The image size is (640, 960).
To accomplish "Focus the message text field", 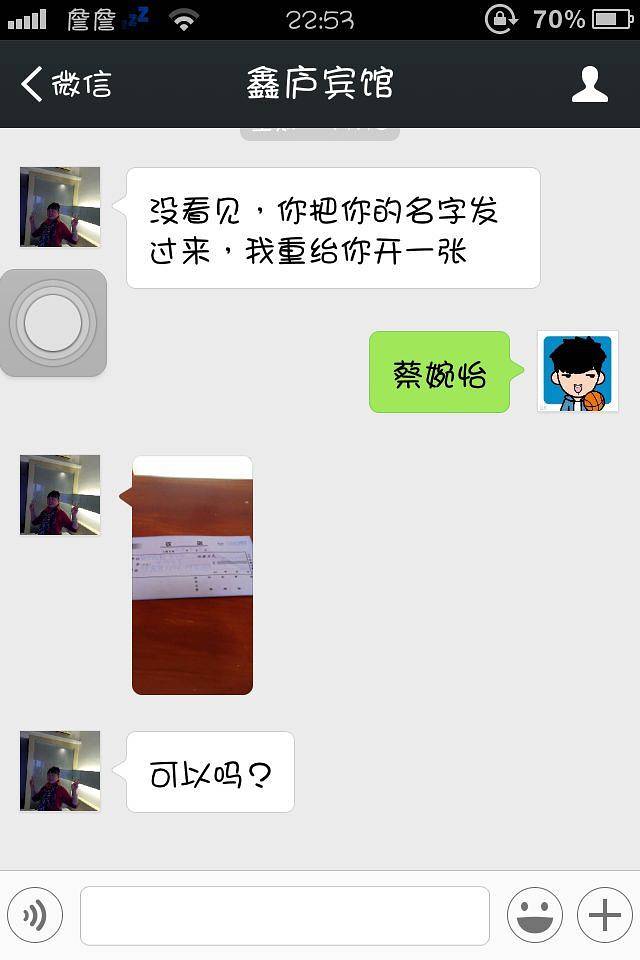I will pos(284,915).
